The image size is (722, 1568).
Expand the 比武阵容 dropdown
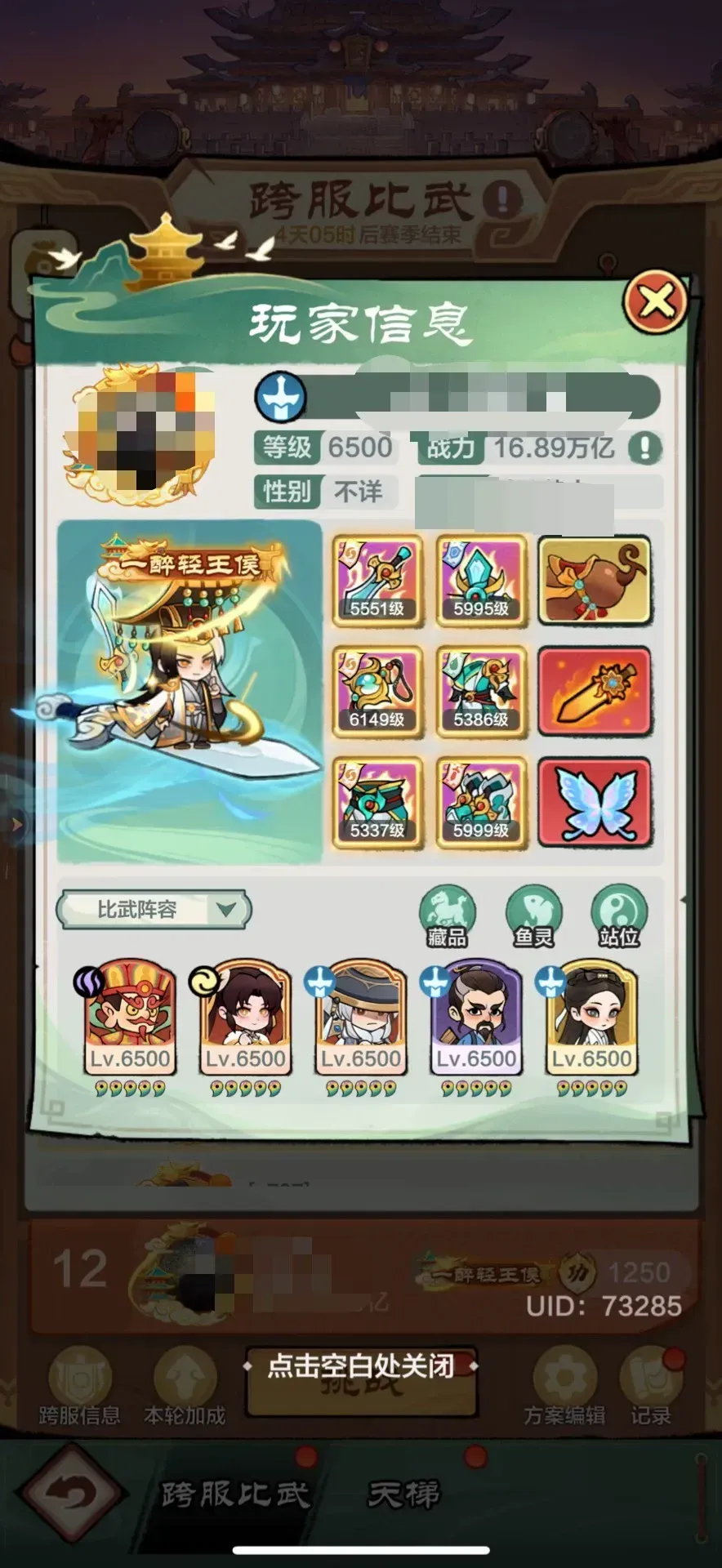point(154,909)
